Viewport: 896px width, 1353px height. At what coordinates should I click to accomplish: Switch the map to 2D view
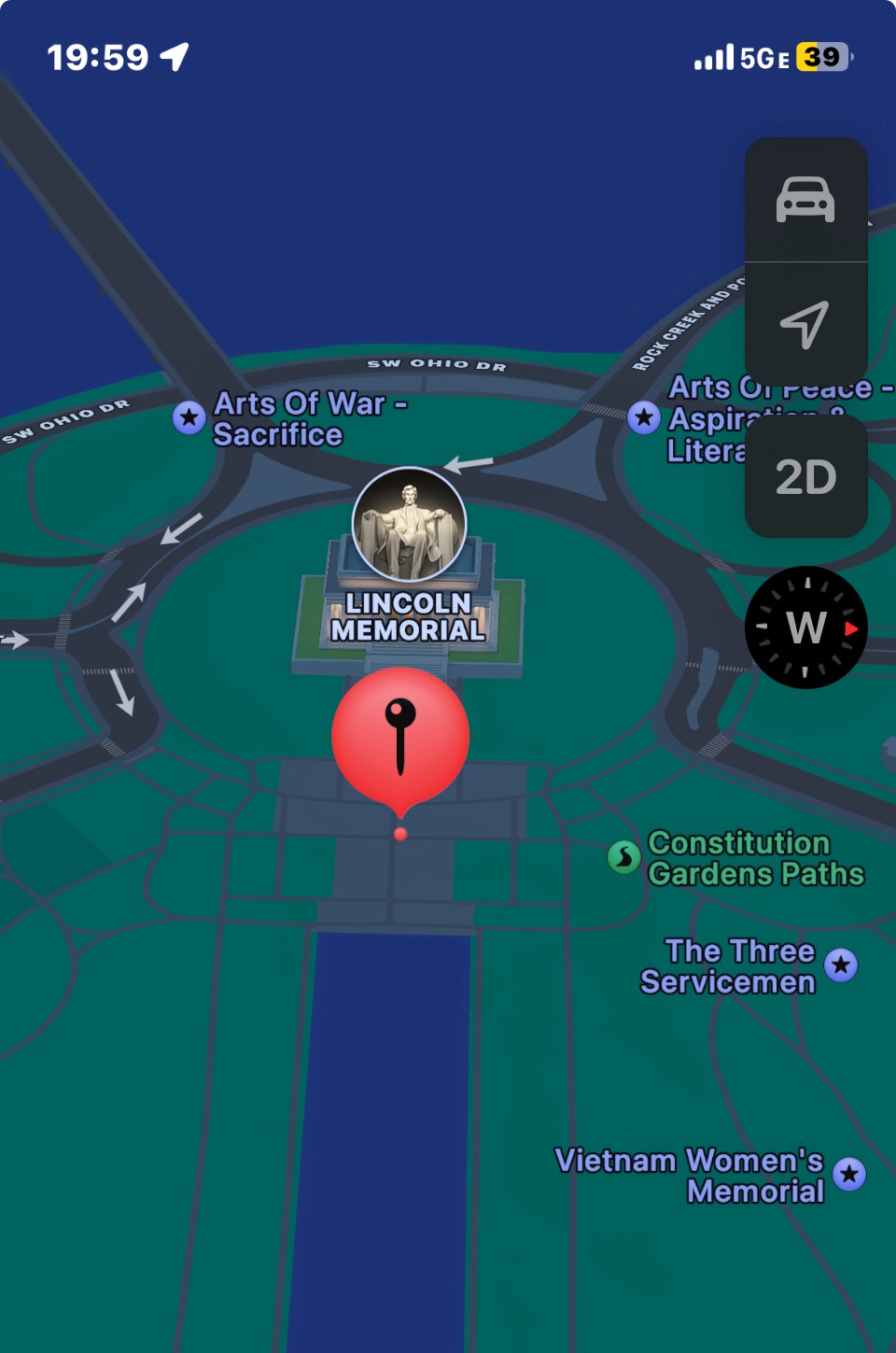click(x=805, y=477)
